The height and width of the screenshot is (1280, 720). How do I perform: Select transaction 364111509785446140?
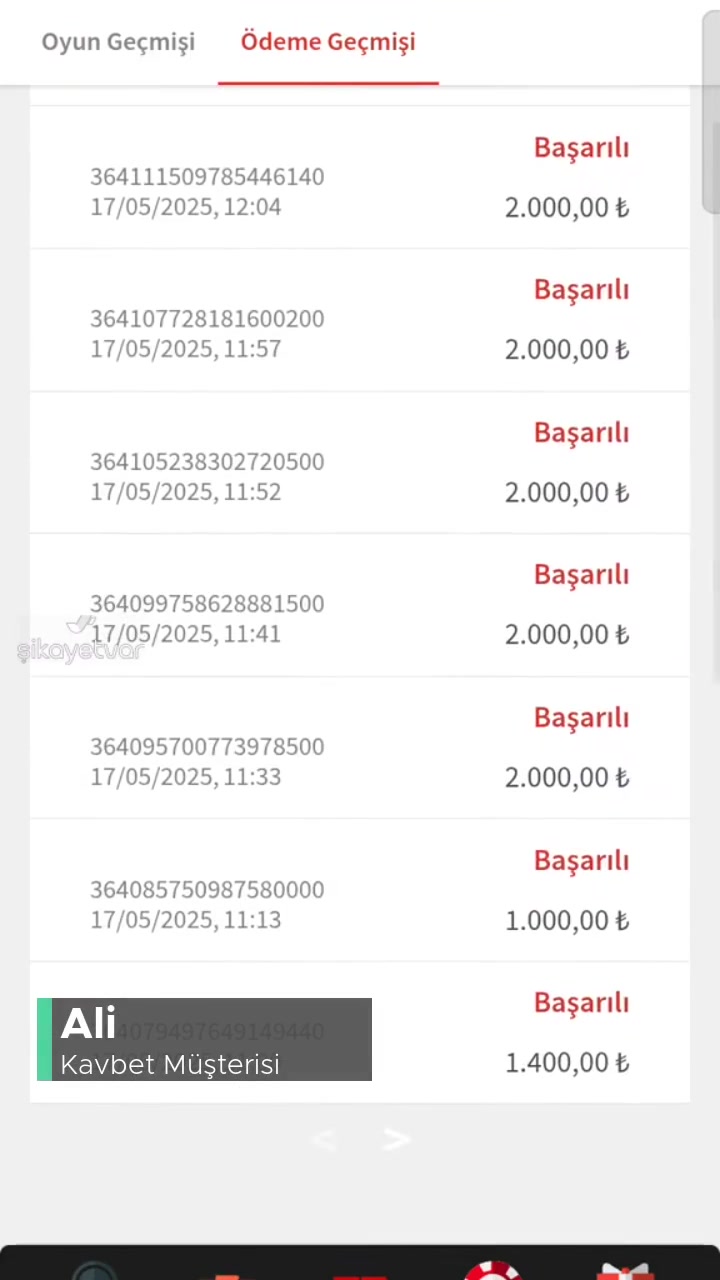207,176
